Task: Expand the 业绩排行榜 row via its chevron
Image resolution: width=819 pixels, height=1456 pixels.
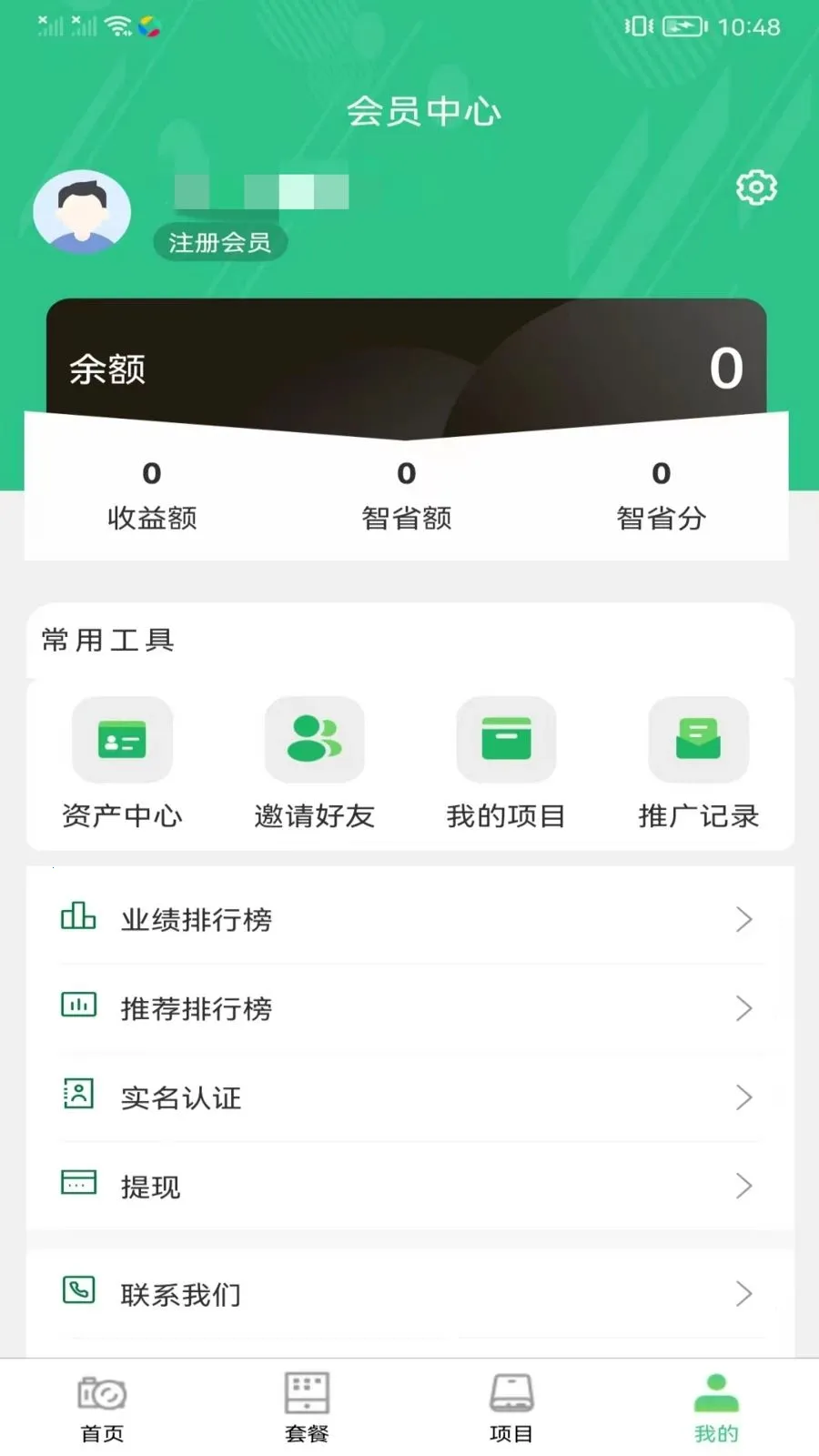Action: [x=744, y=919]
